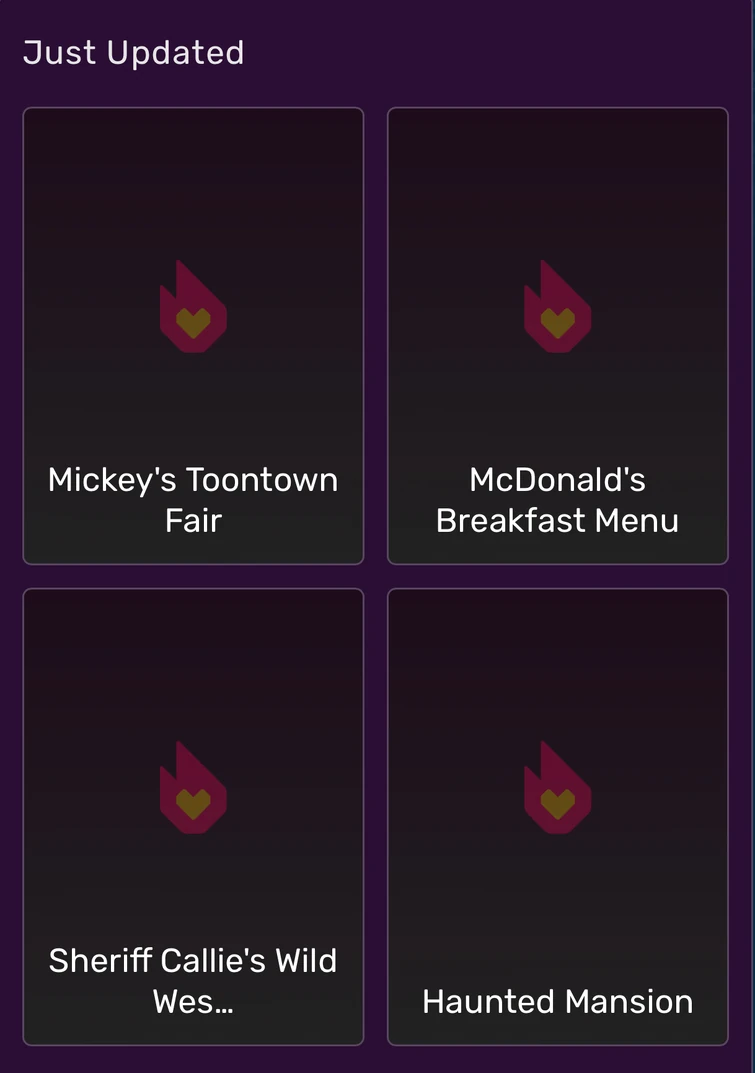The width and height of the screenshot is (755, 1073).
Task: Open McDonald's Breakfast Menu card
Action: [x=557, y=336]
